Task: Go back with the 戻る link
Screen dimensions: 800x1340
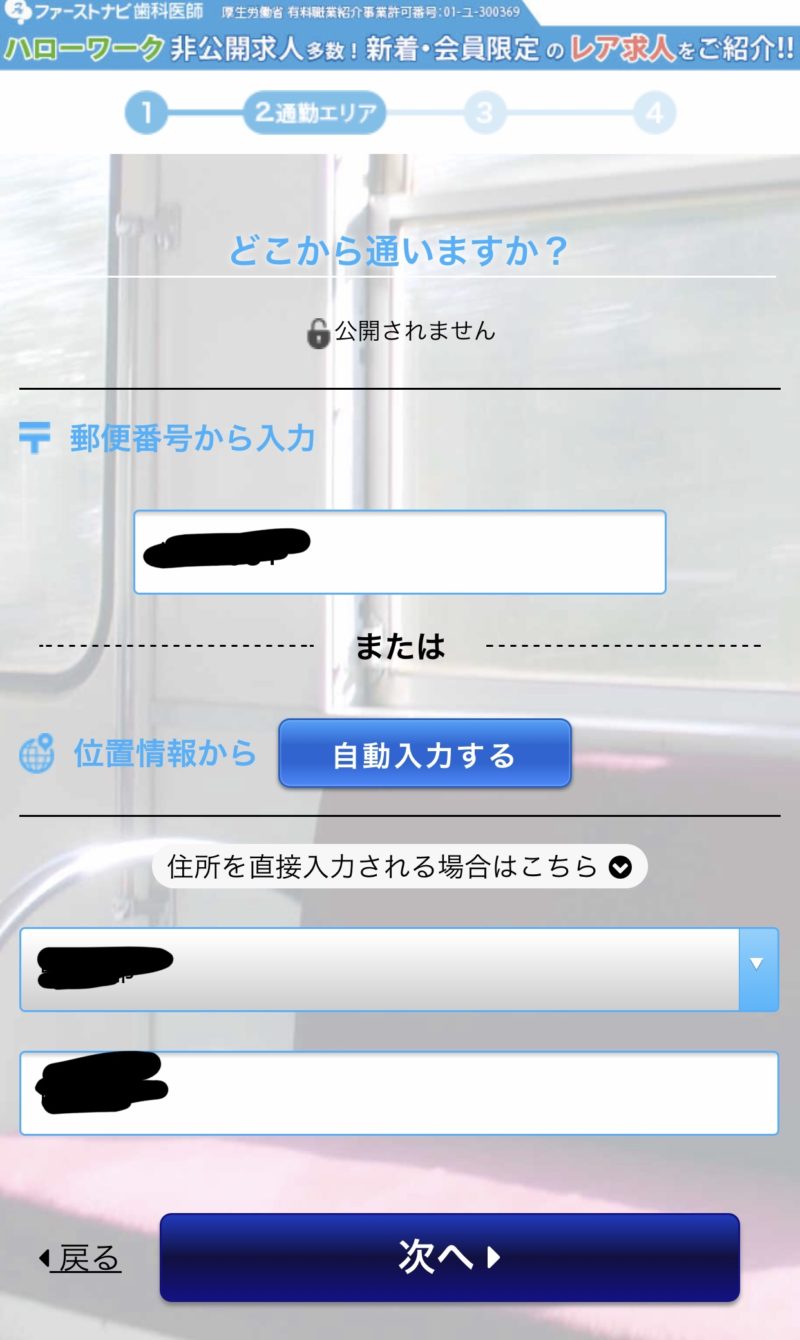Action: coord(81,1258)
